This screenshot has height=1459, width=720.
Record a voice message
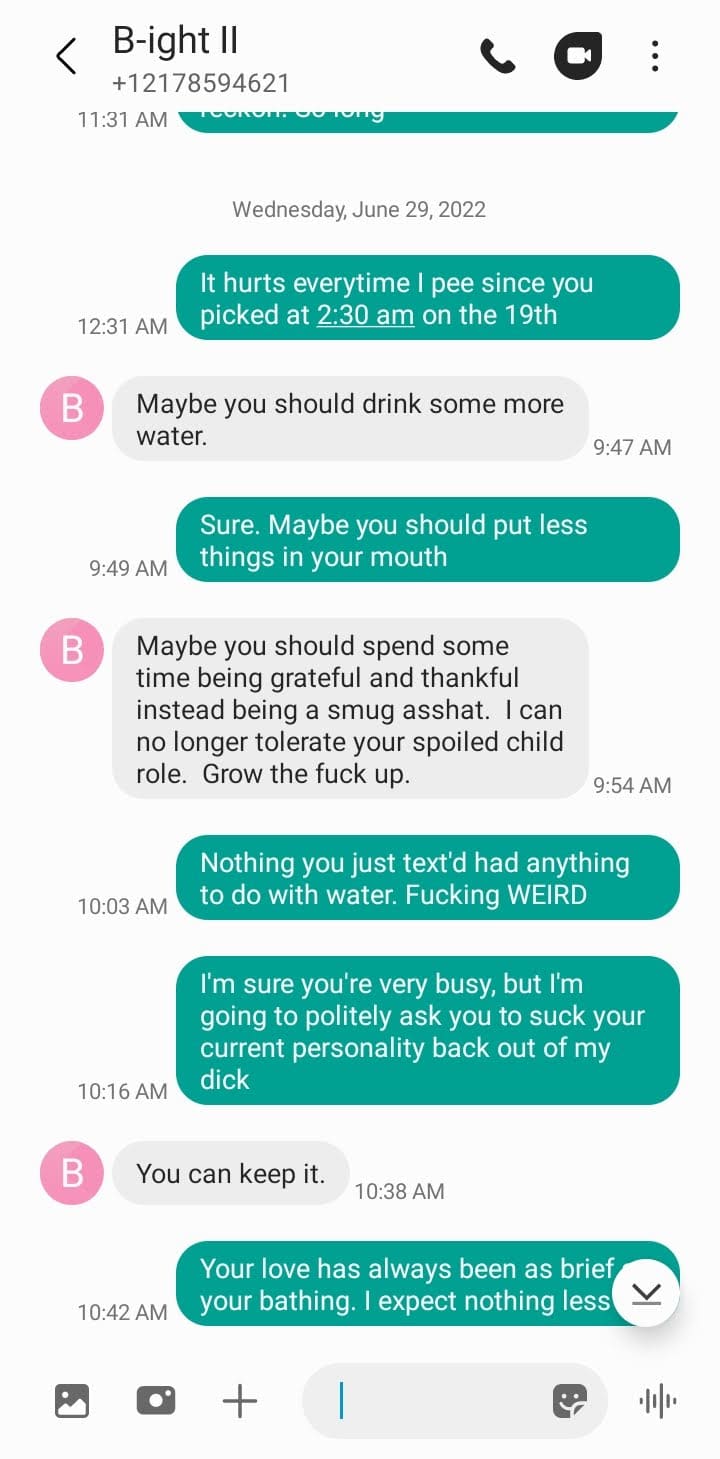658,1400
